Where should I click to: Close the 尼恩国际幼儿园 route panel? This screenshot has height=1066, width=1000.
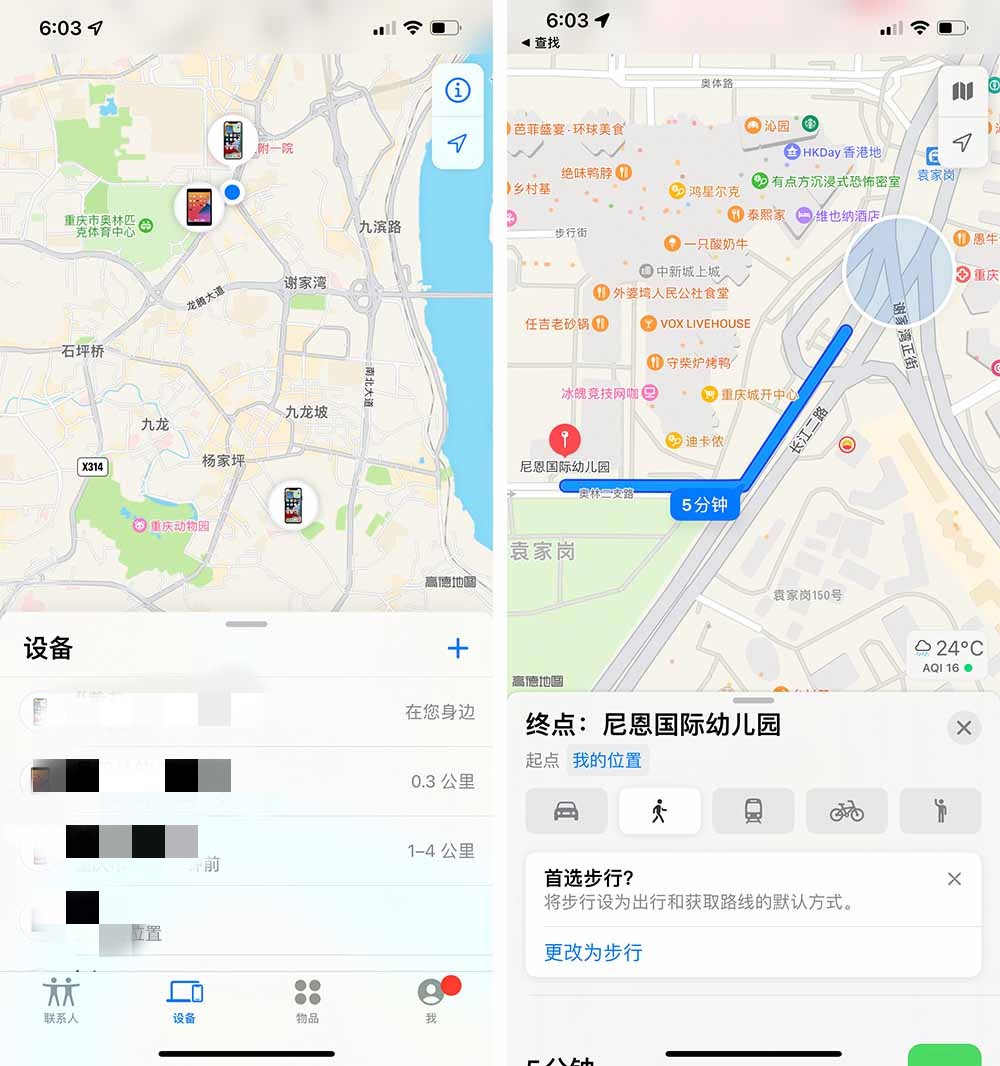[964, 728]
